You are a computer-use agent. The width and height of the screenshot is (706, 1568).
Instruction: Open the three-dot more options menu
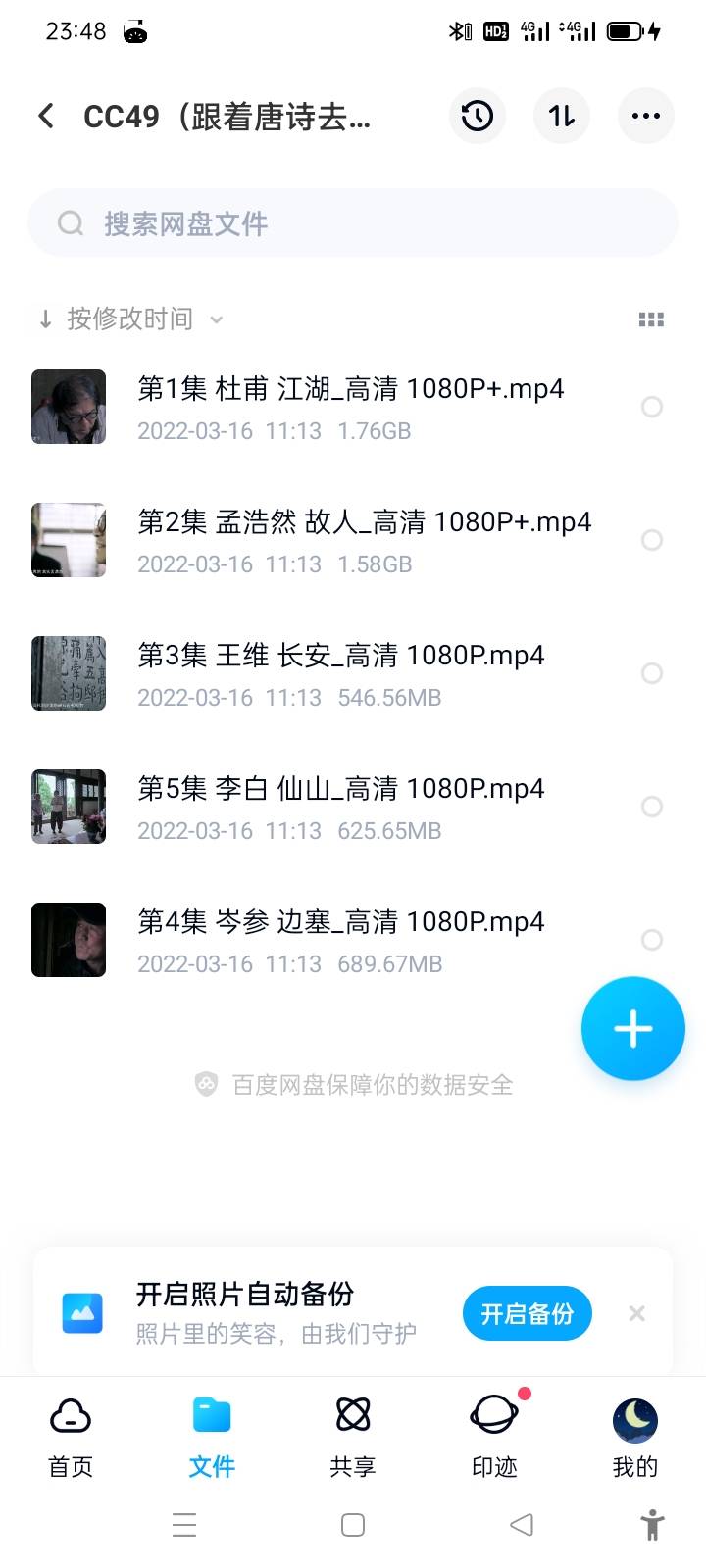point(646,116)
